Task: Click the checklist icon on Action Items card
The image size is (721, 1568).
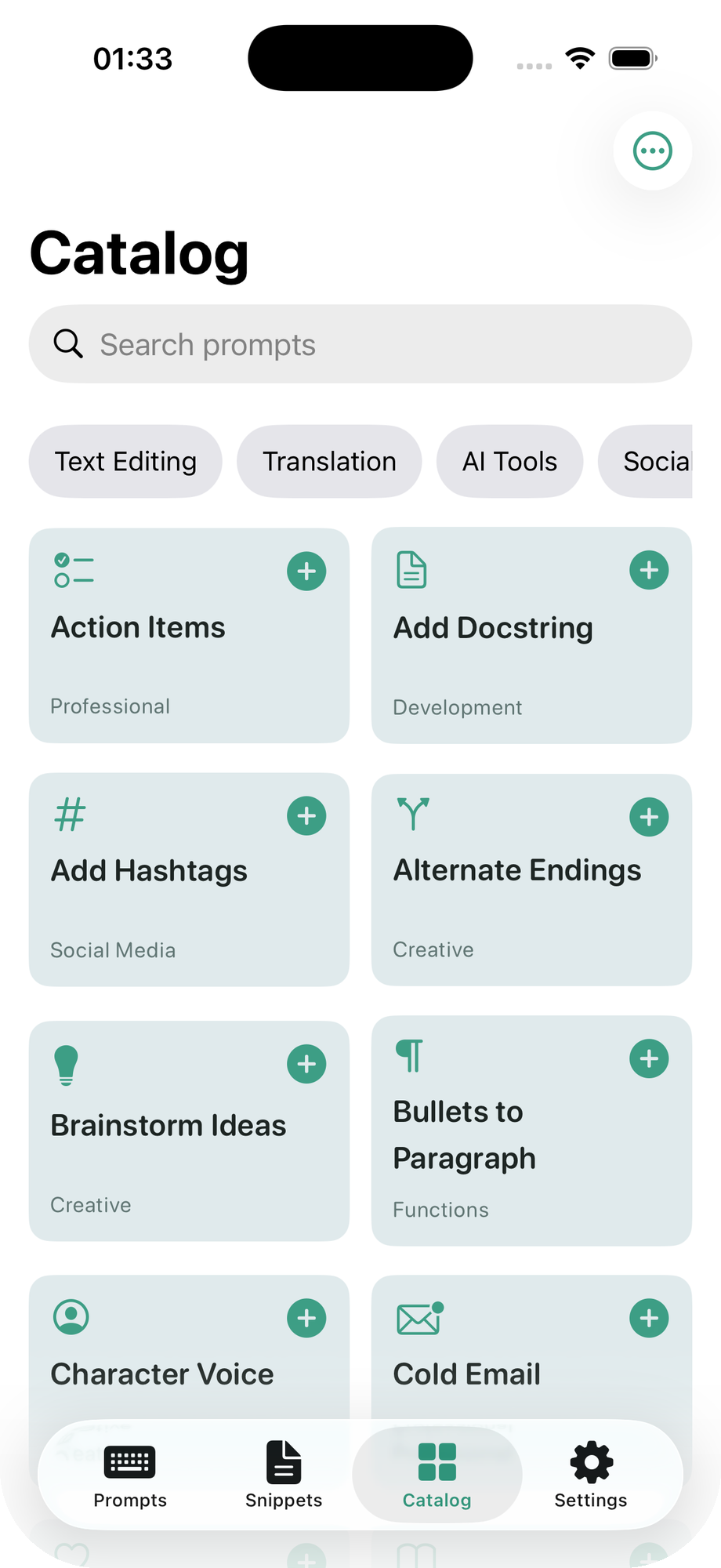Action: click(x=73, y=571)
